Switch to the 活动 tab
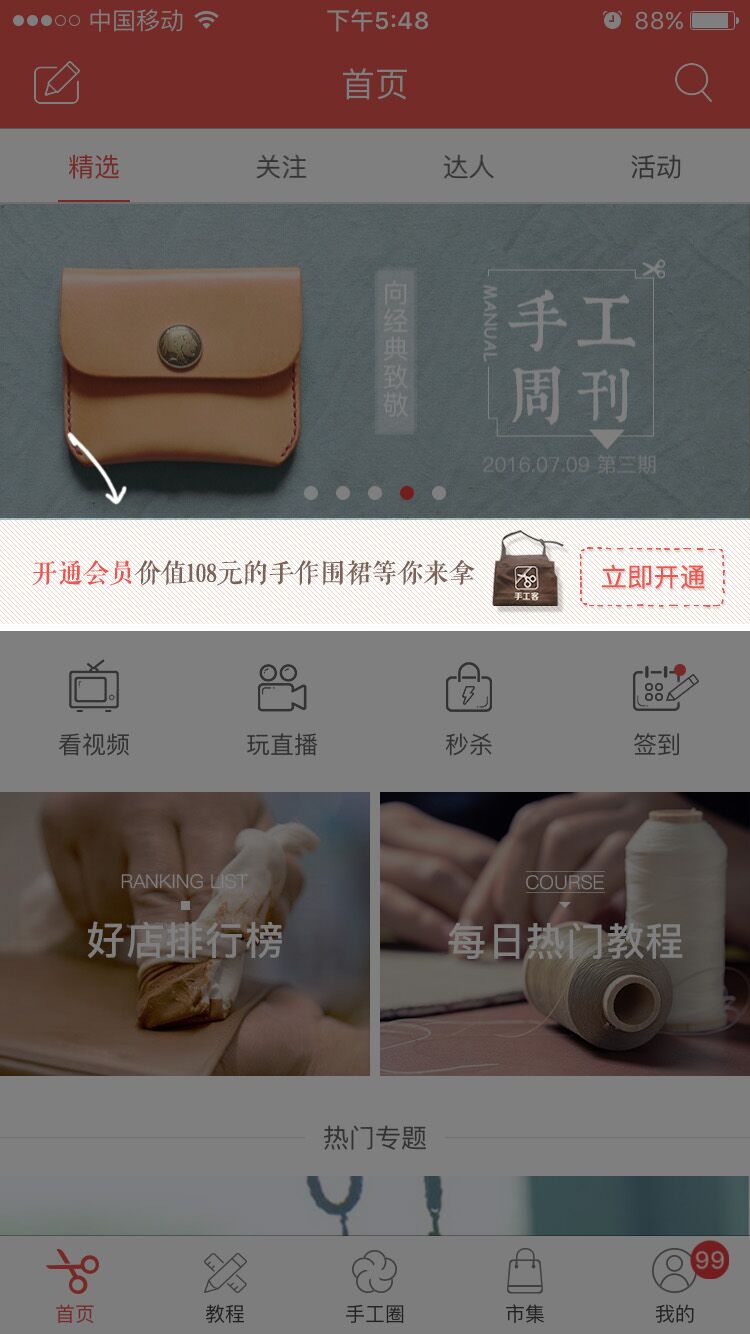The image size is (750, 1334). [656, 167]
